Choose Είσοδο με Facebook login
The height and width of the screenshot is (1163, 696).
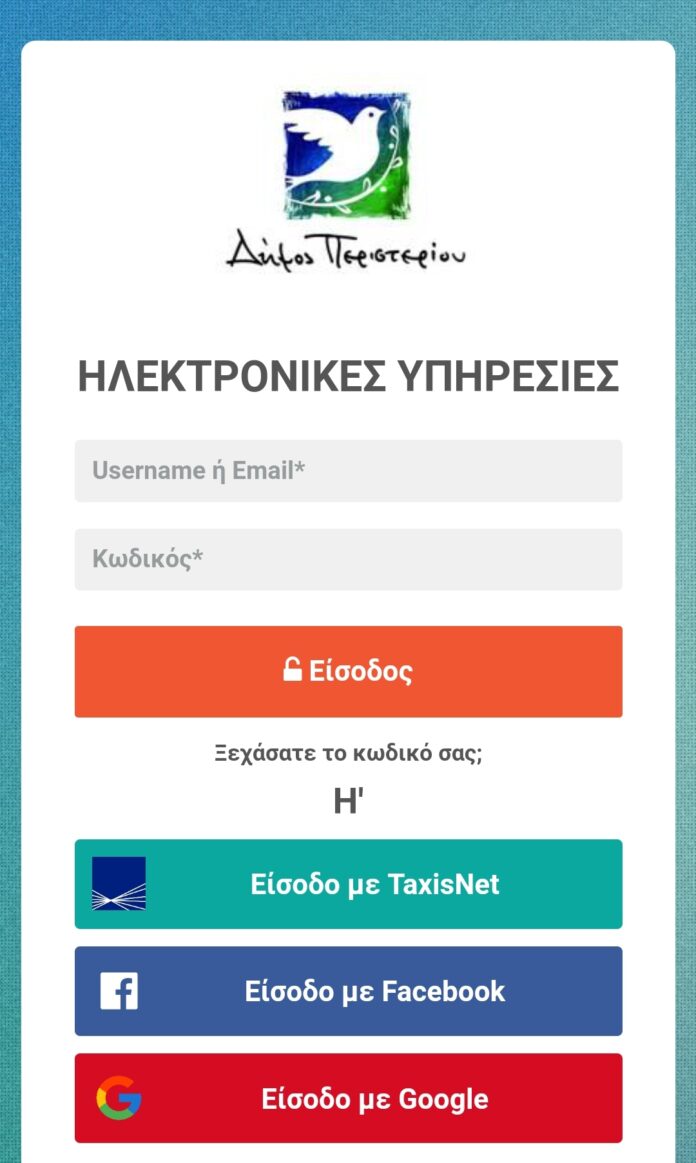click(x=348, y=991)
